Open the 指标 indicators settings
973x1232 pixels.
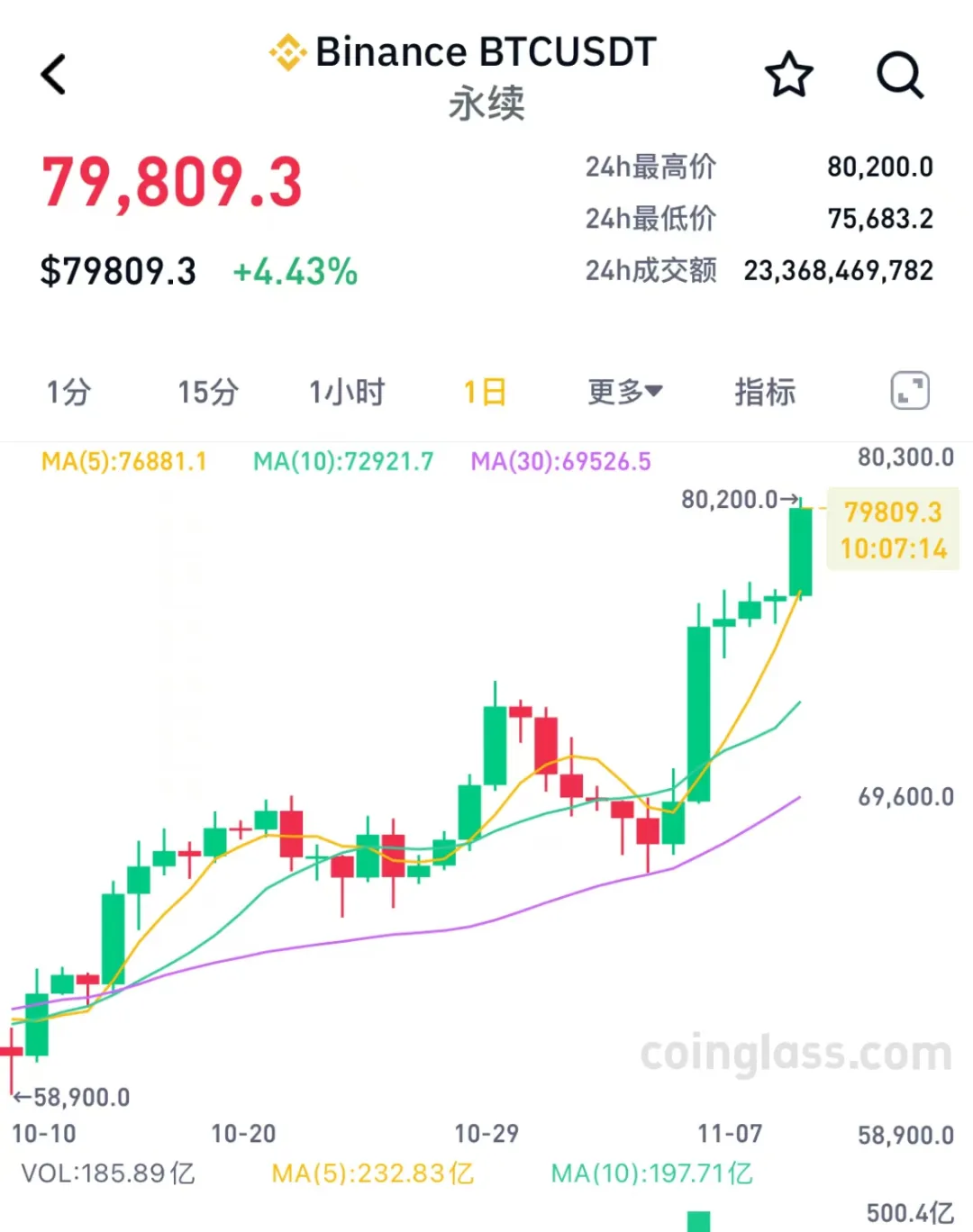[765, 392]
